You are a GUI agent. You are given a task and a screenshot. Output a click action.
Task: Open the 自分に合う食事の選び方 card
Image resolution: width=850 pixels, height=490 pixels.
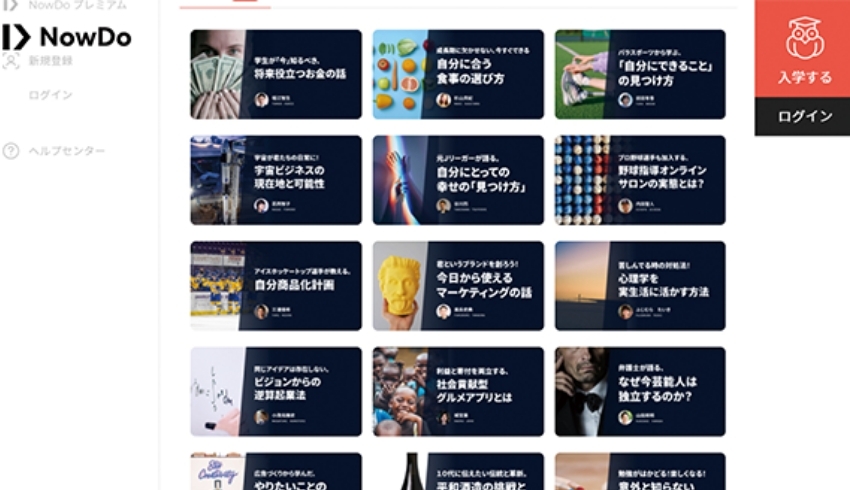(458, 74)
